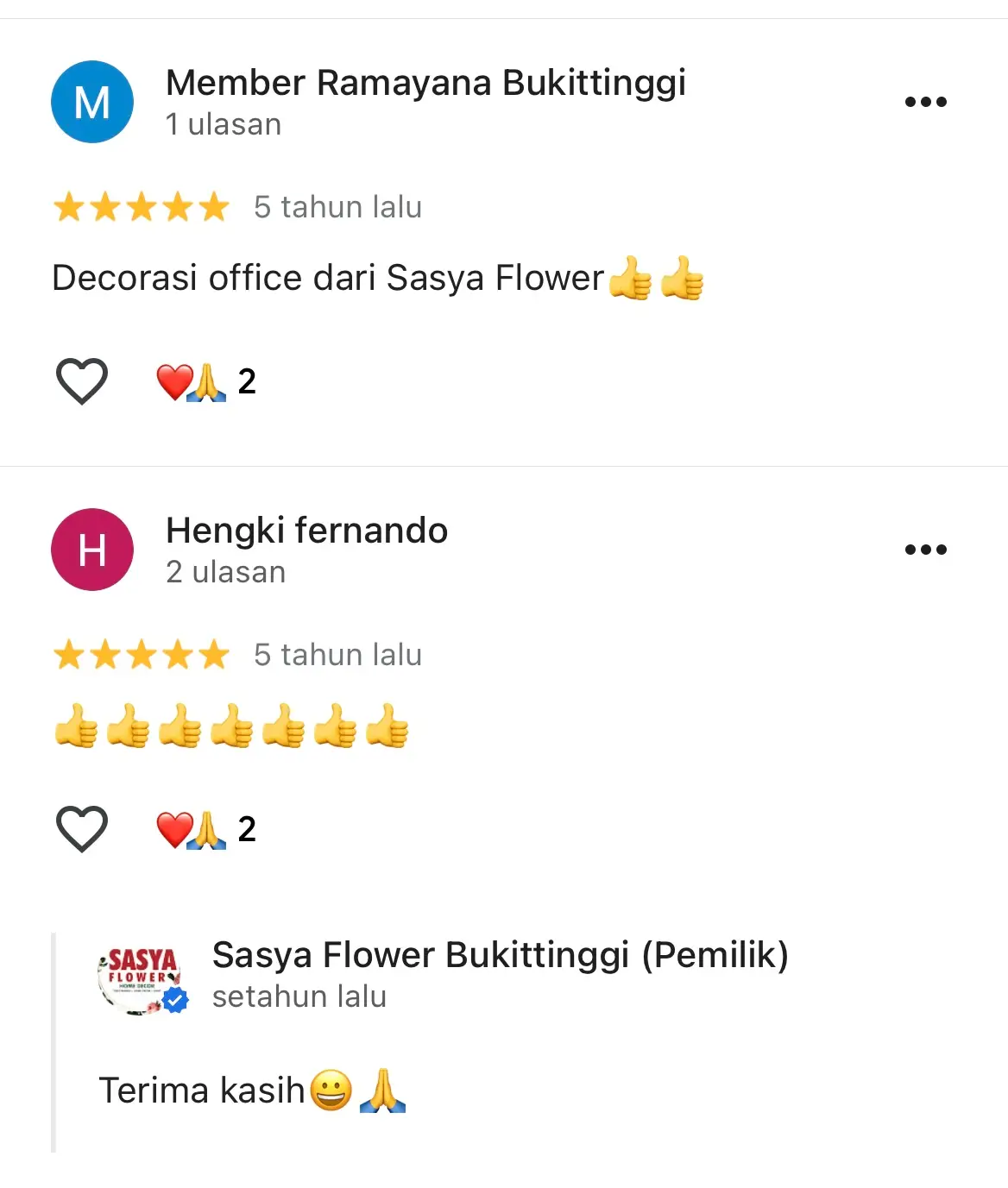Open overflow menu on Hengki fernando's review

pyautogui.click(x=925, y=550)
